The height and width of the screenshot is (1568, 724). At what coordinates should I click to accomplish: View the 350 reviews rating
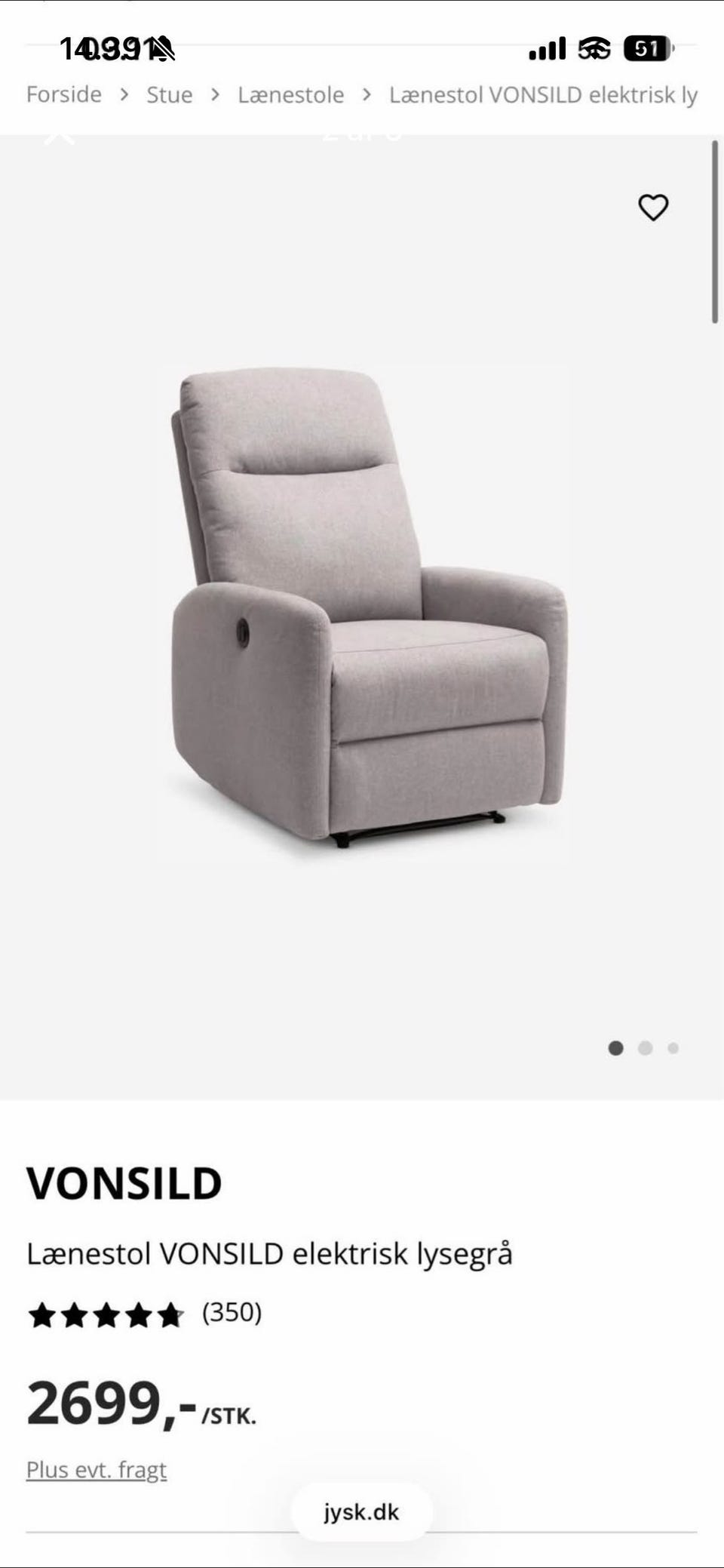click(x=145, y=1314)
